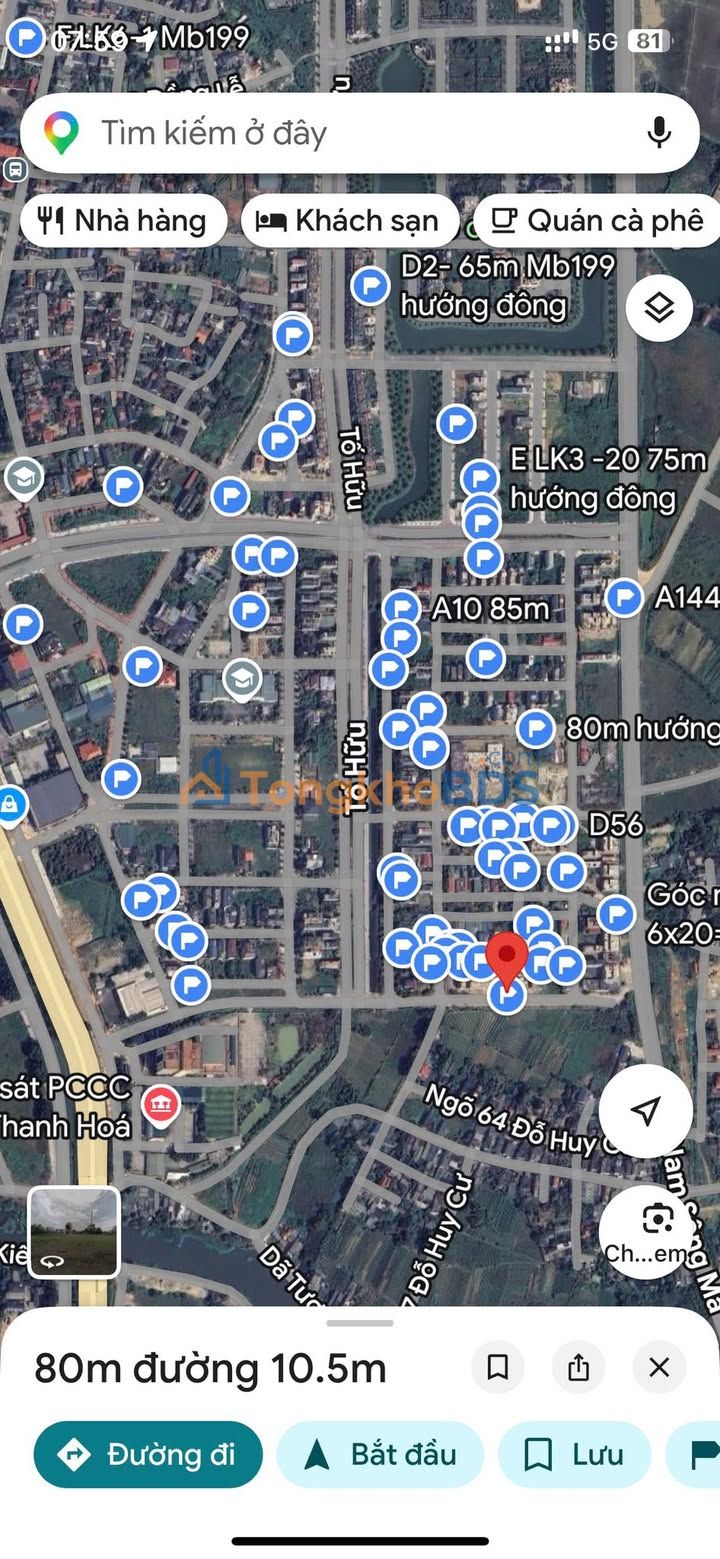This screenshot has width=720, height=1559.
Task: Open the "Tìm kiếm ở đây" search box
Action: [x=330, y=133]
